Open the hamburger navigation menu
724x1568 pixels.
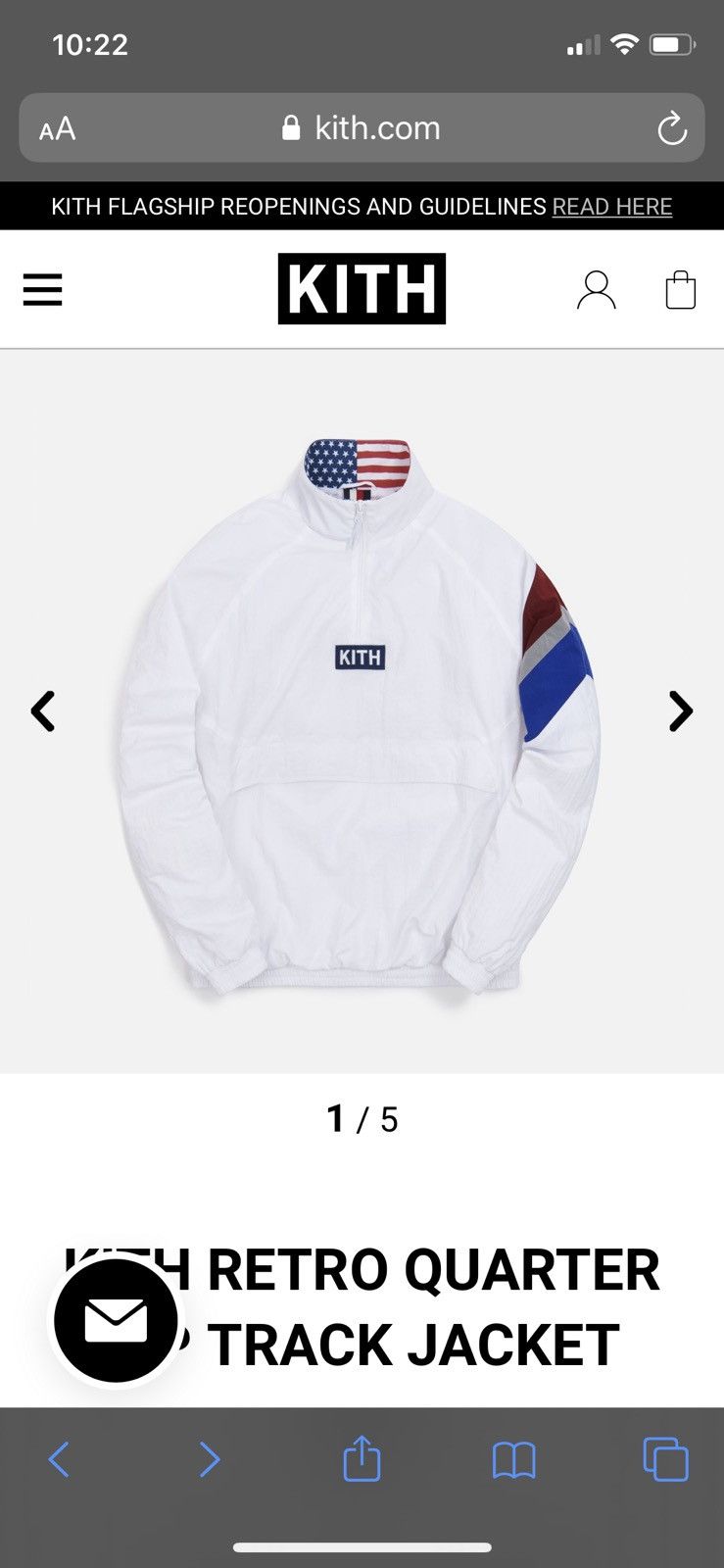tap(42, 290)
